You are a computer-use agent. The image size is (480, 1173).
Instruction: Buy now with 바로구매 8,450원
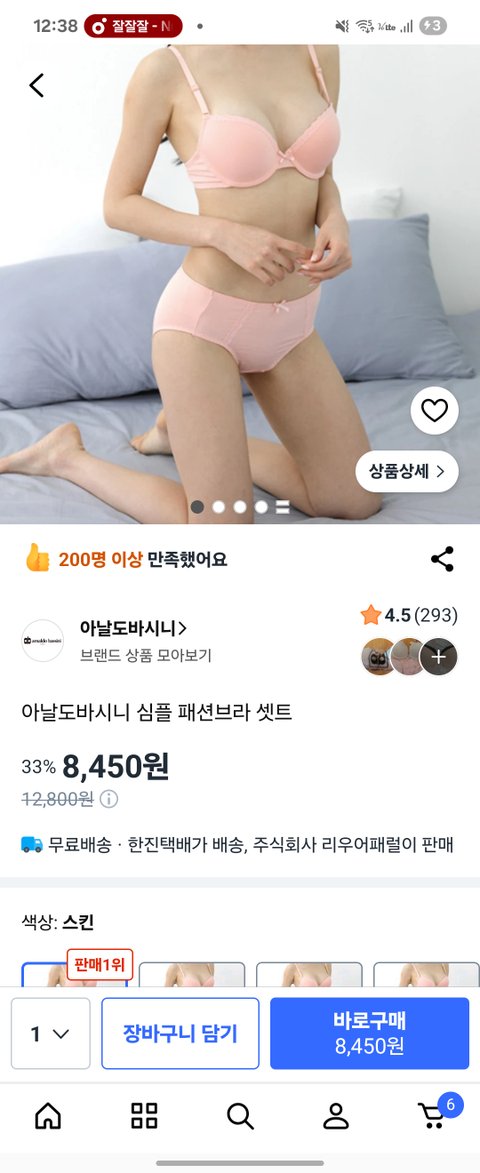coord(369,1033)
